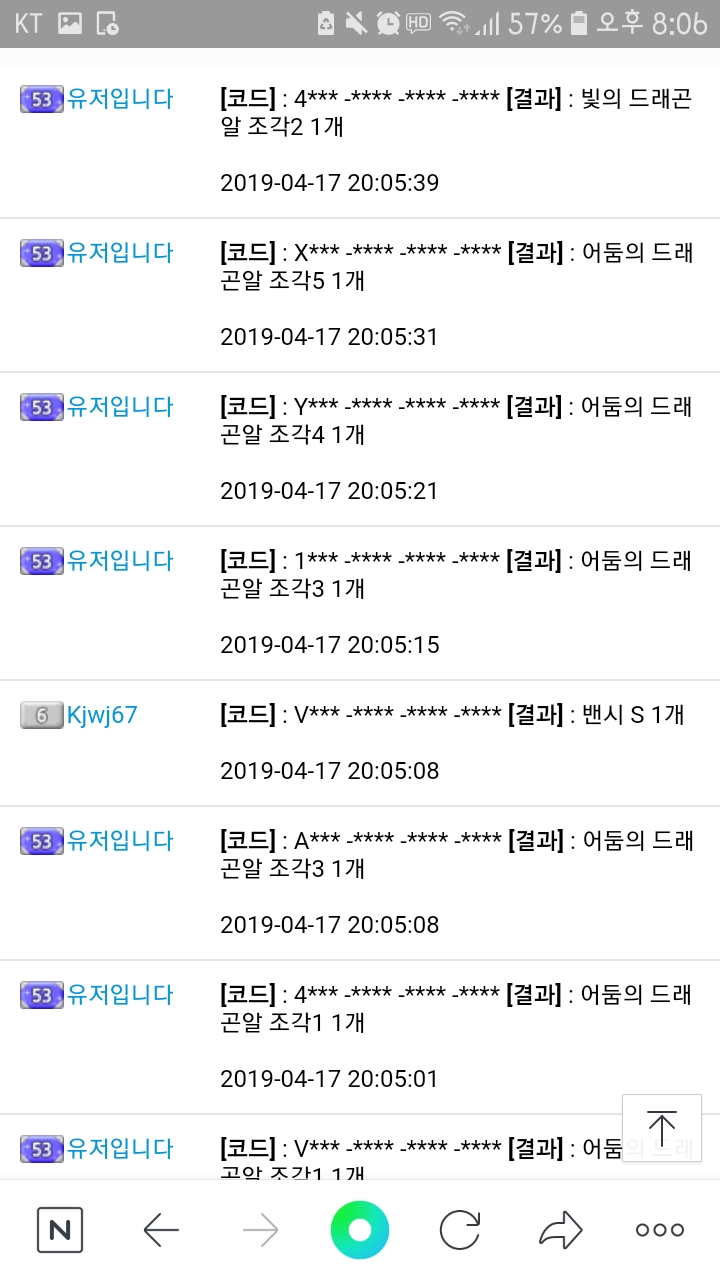Open the three-dot more menu
The image size is (720, 1280).
tap(660, 1230)
